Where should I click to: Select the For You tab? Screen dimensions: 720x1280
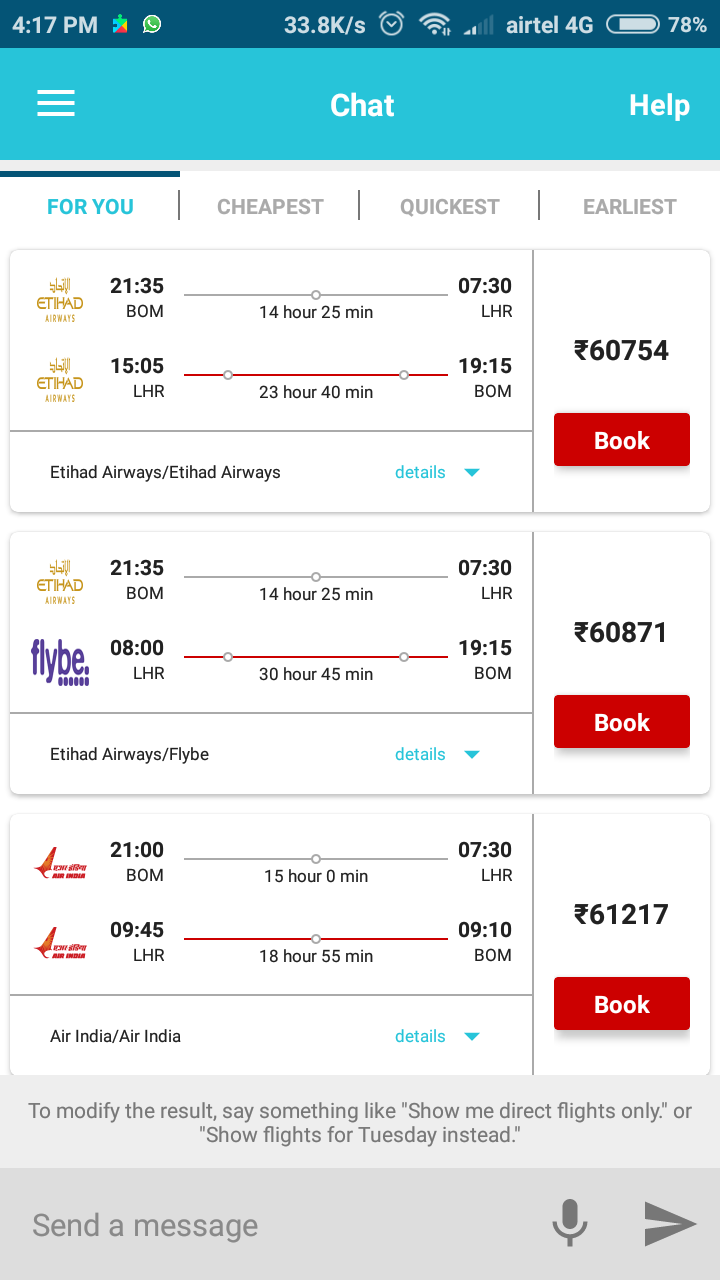90,207
